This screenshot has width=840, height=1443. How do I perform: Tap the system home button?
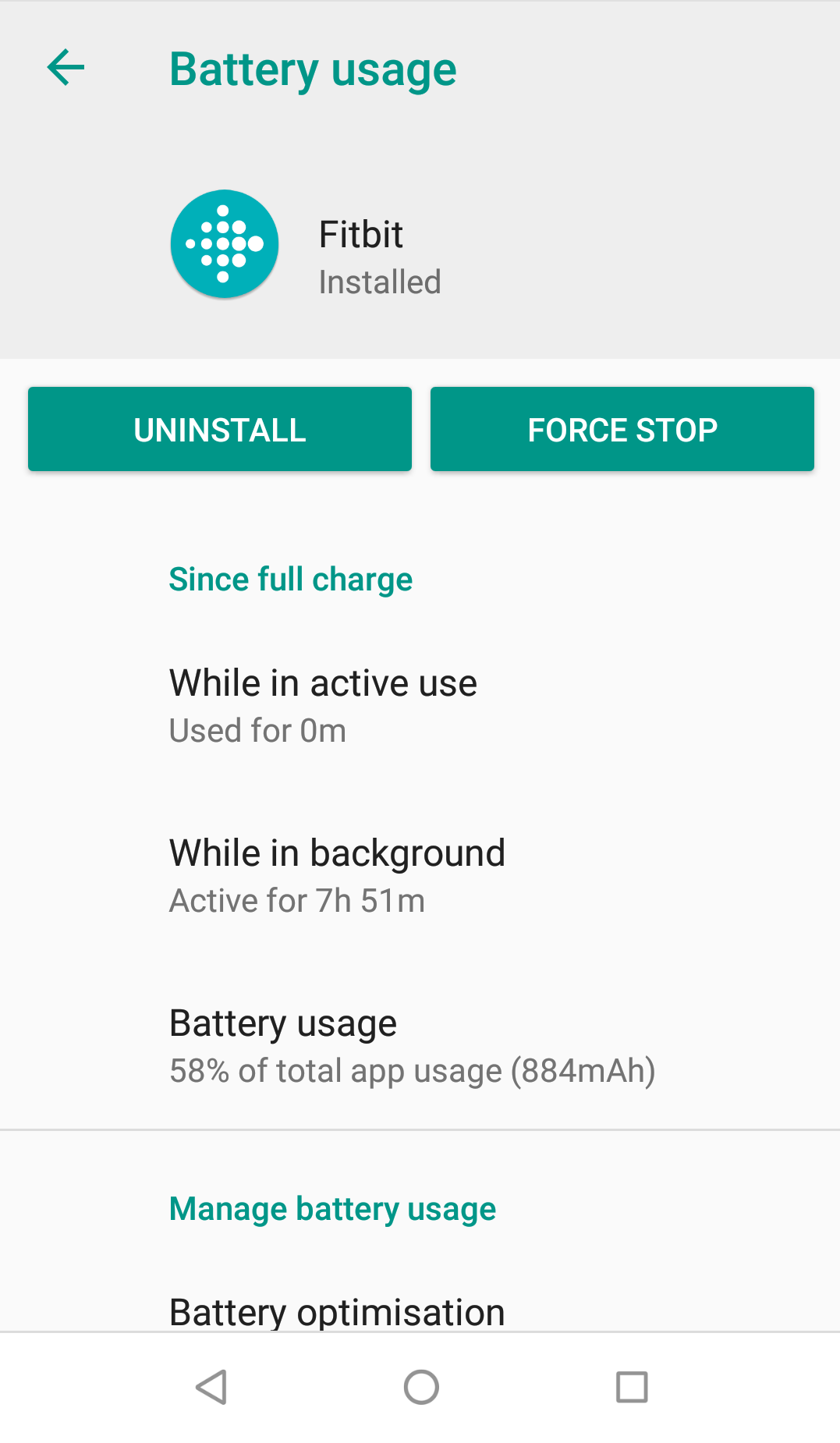tap(421, 1388)
